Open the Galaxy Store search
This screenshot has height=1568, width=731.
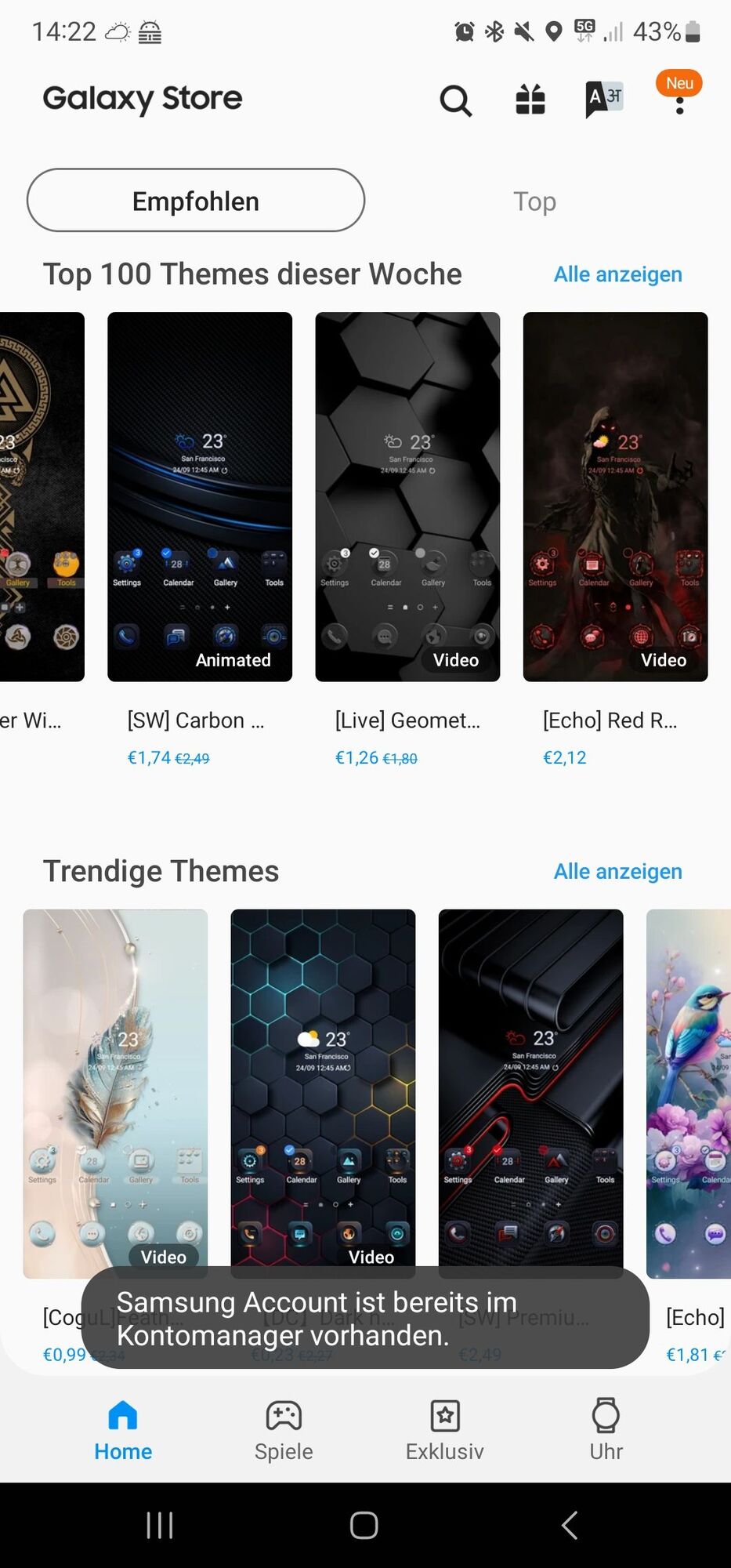(x=455, y=100)
